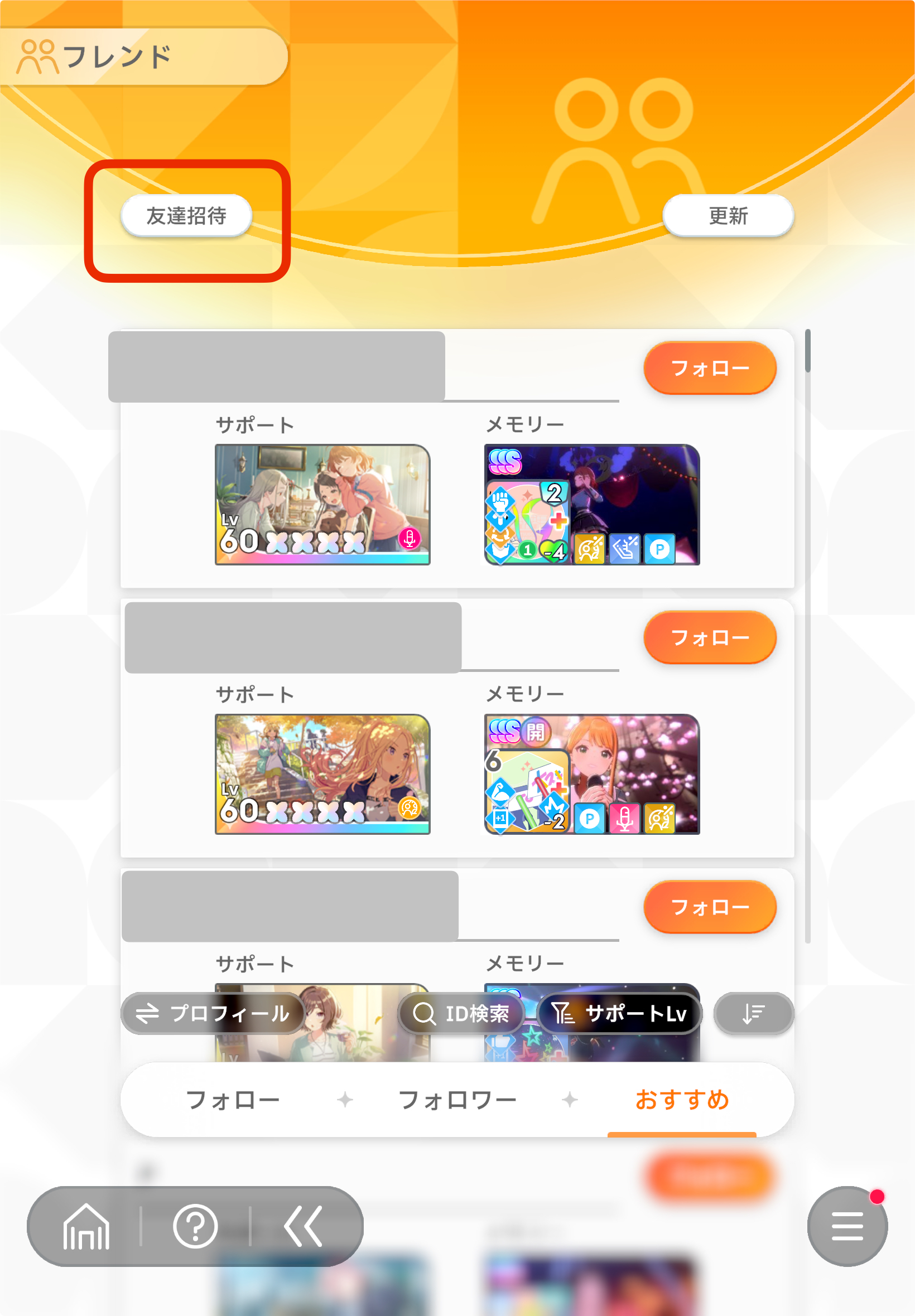Toggle the sort order icon
Image resolution: width=915 pixels, height=1316 pixels.
(753, 1014)
